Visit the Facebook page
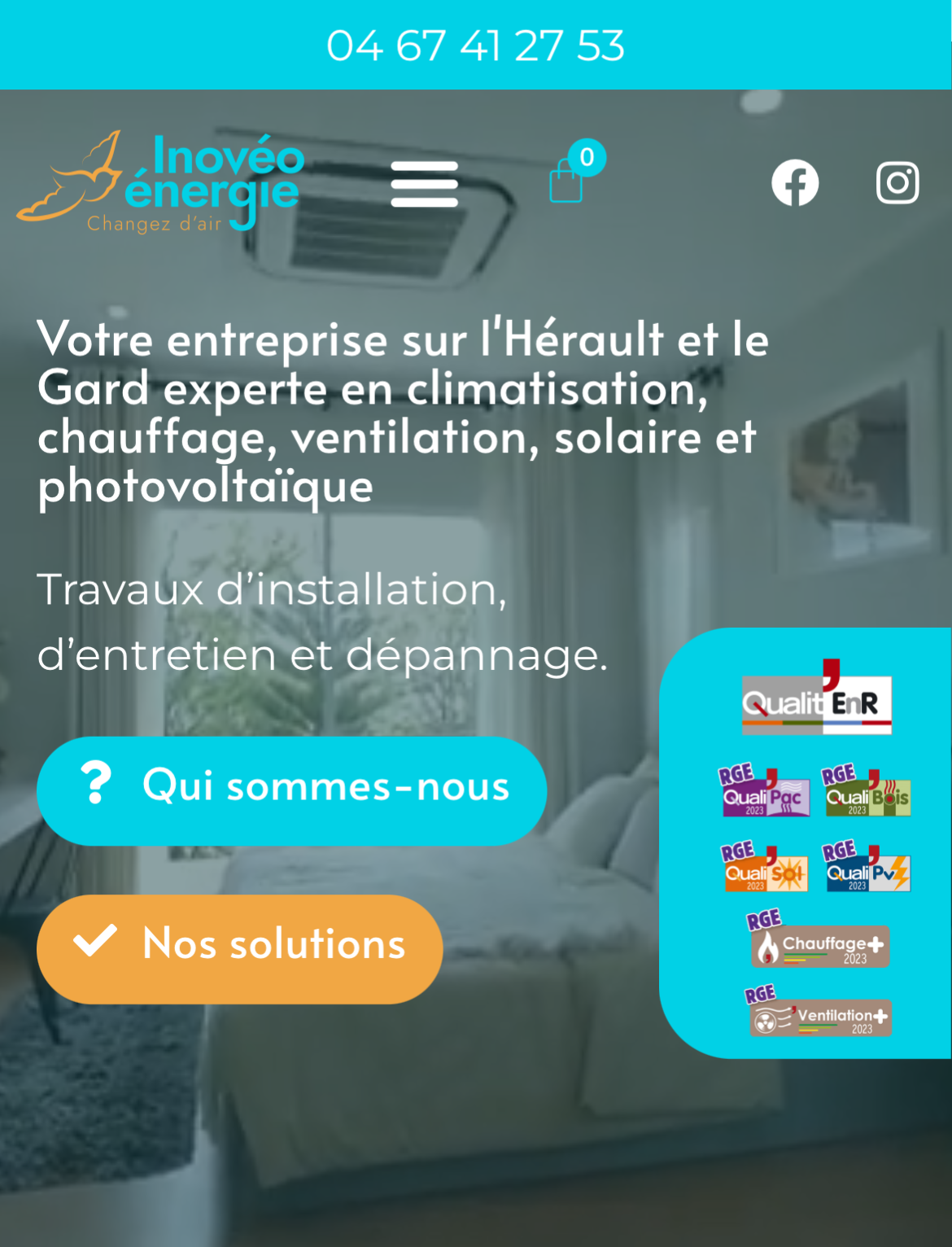 (794, 183)
